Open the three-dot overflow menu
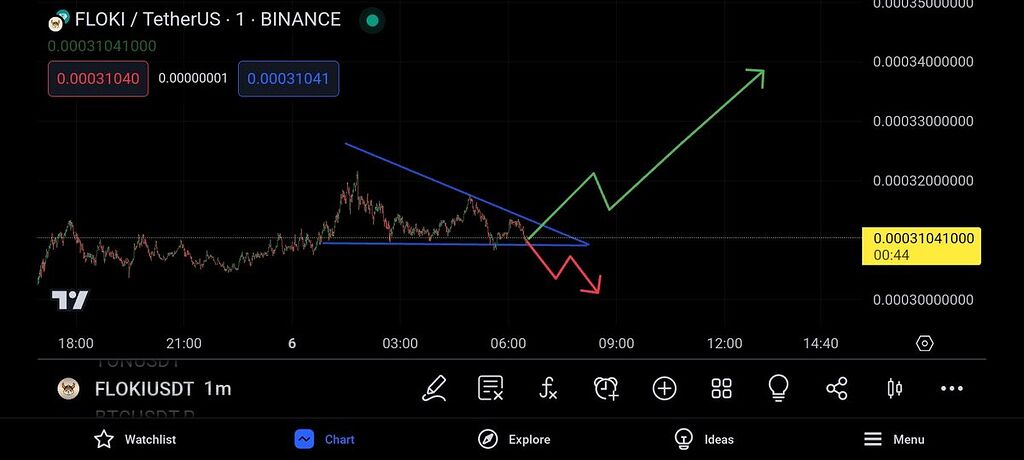The image size is (1024, 460). 952,388
